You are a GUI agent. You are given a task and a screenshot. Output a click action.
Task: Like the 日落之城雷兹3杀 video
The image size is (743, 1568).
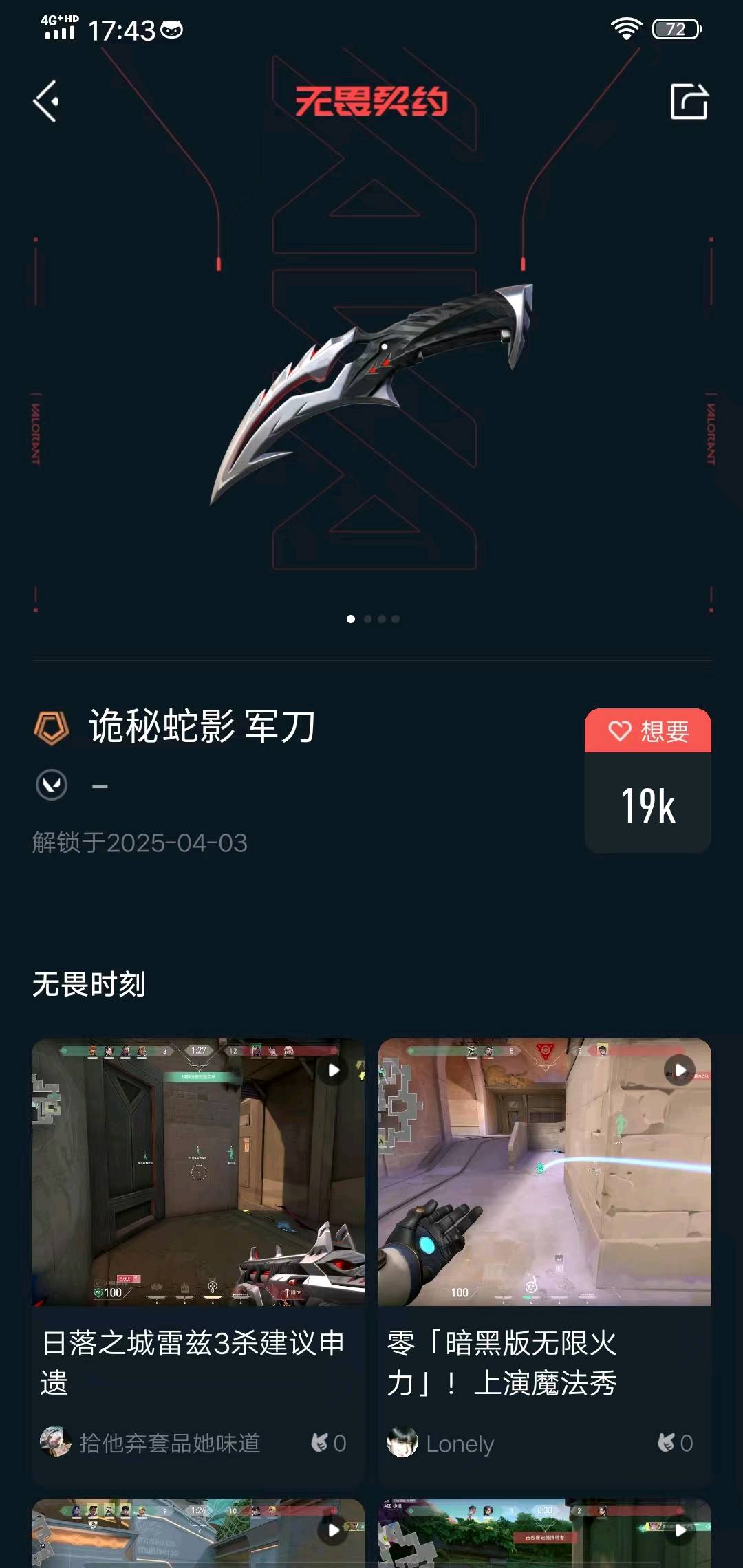click(327, 1443)
